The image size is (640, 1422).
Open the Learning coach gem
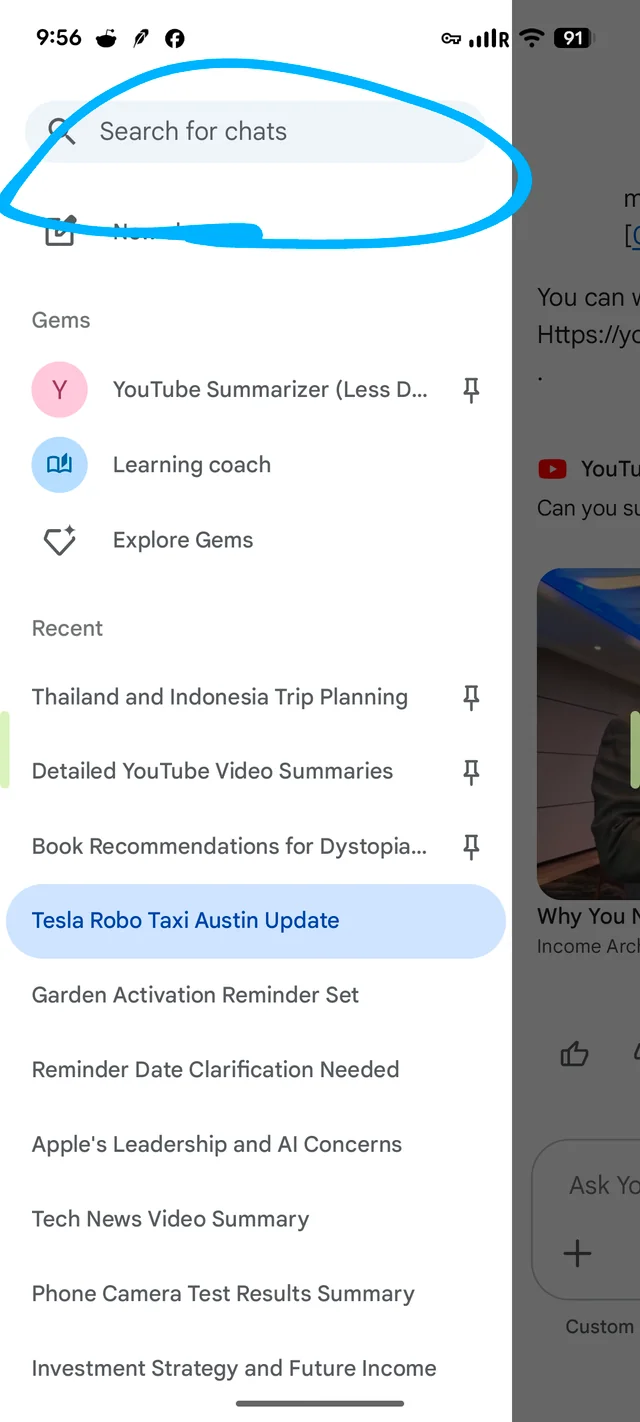[256, 465]
